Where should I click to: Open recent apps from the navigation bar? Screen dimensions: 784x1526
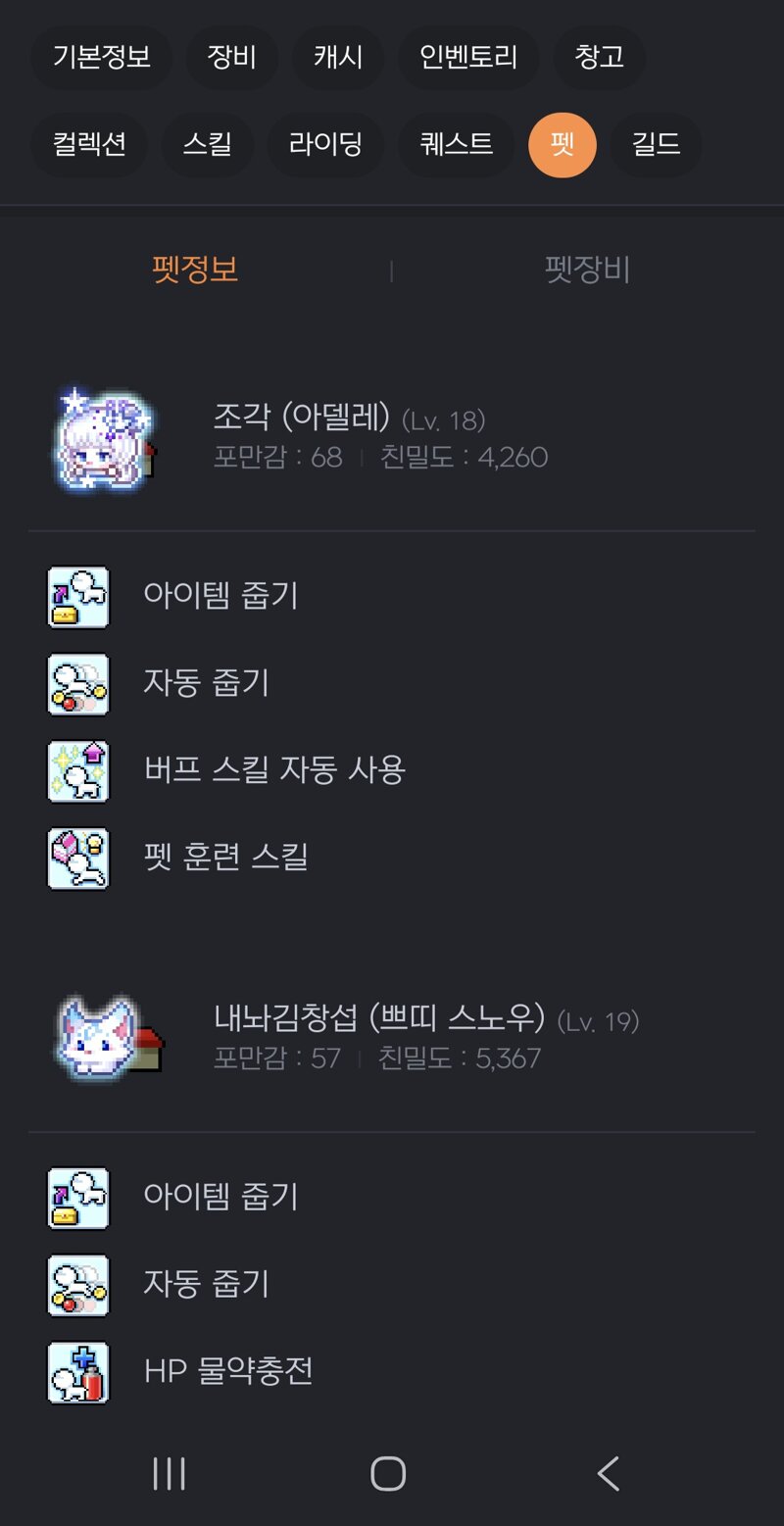point(169,1473)
